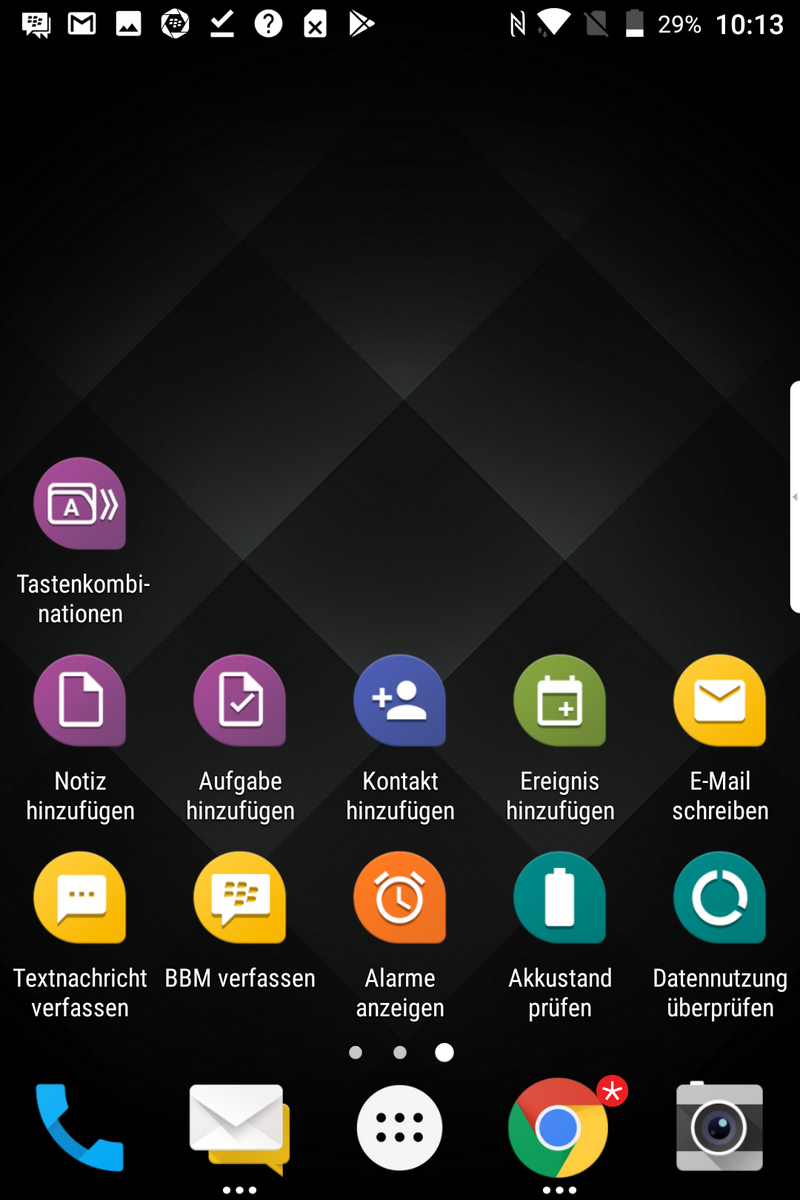Open Ereignis hinzufügen shortcut
Image resolution: width=800 pixels, height=1200 pixels.
560,700
